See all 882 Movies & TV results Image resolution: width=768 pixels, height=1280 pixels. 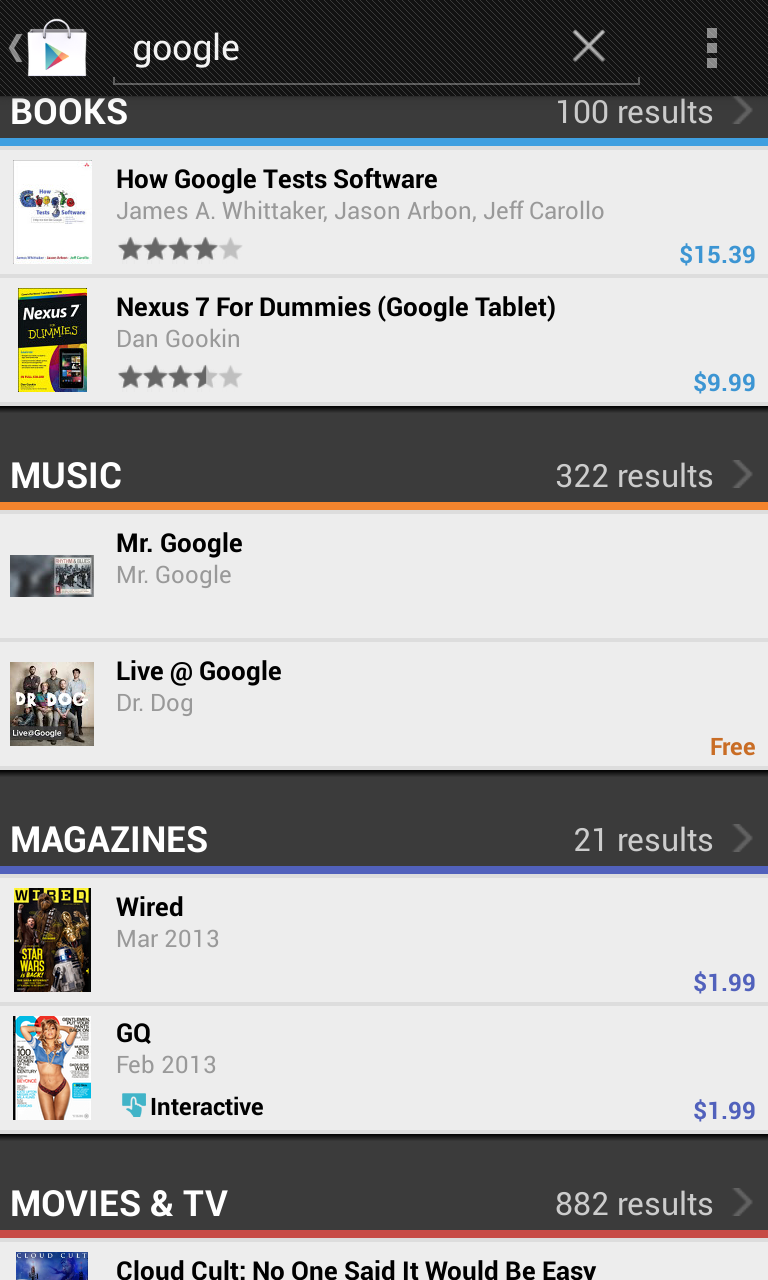pos(384,1202)
